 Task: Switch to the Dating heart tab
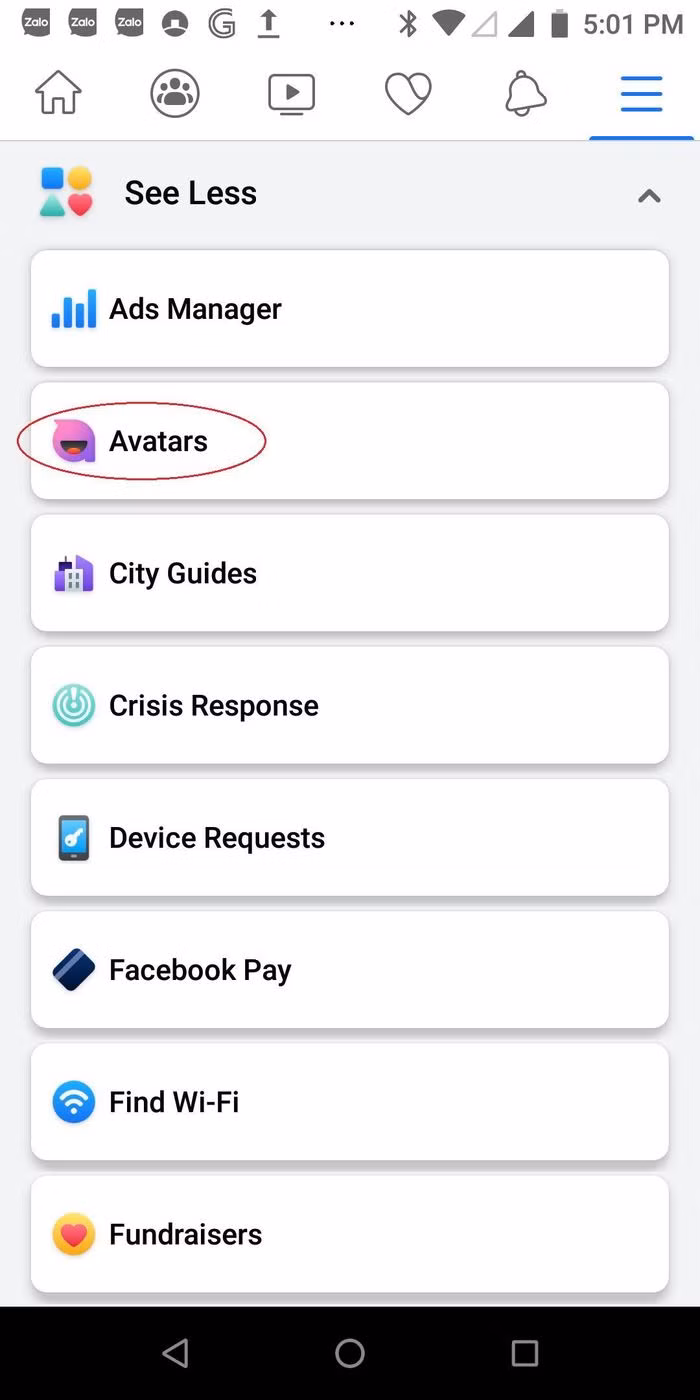408,95
